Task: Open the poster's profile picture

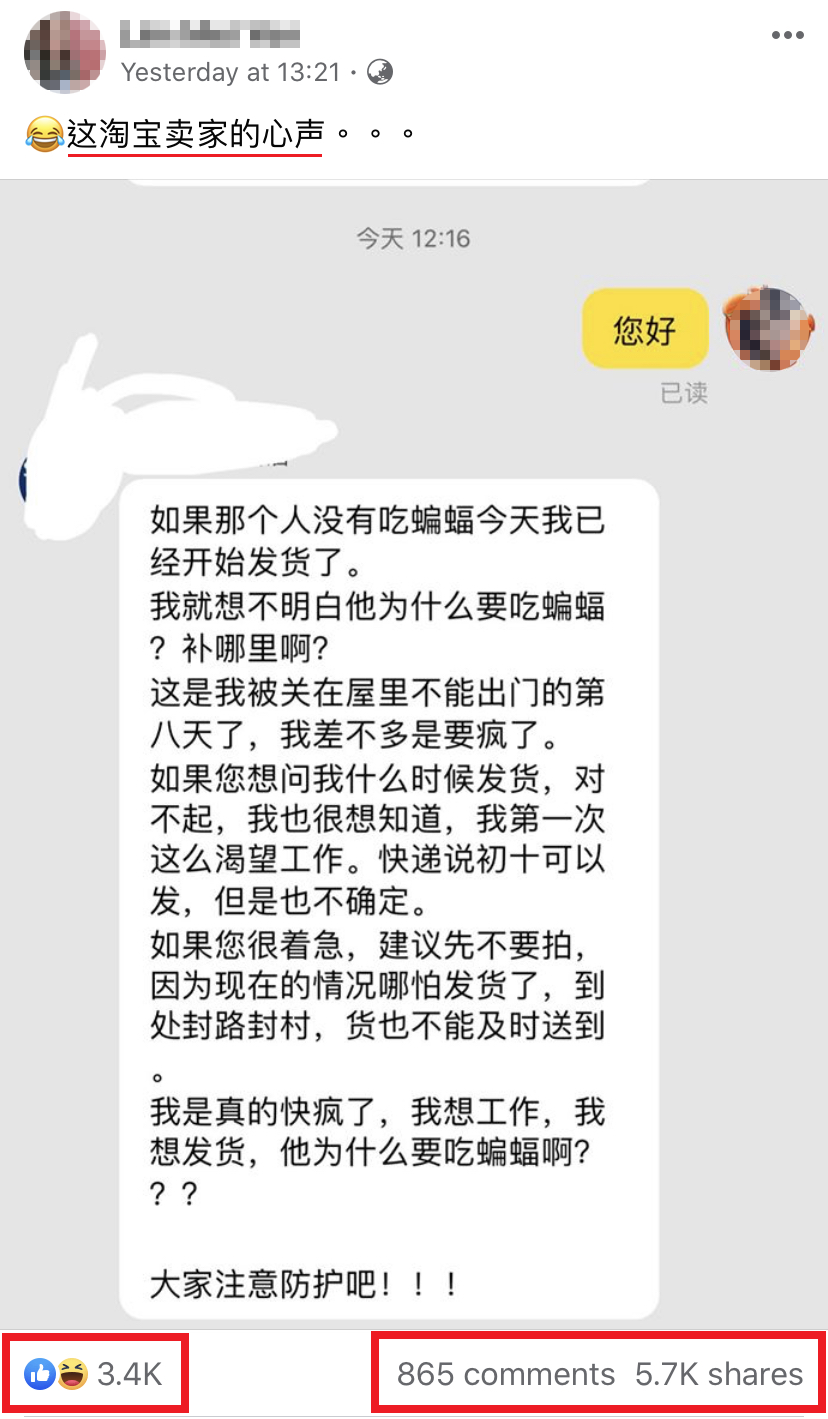Action: 64,52
